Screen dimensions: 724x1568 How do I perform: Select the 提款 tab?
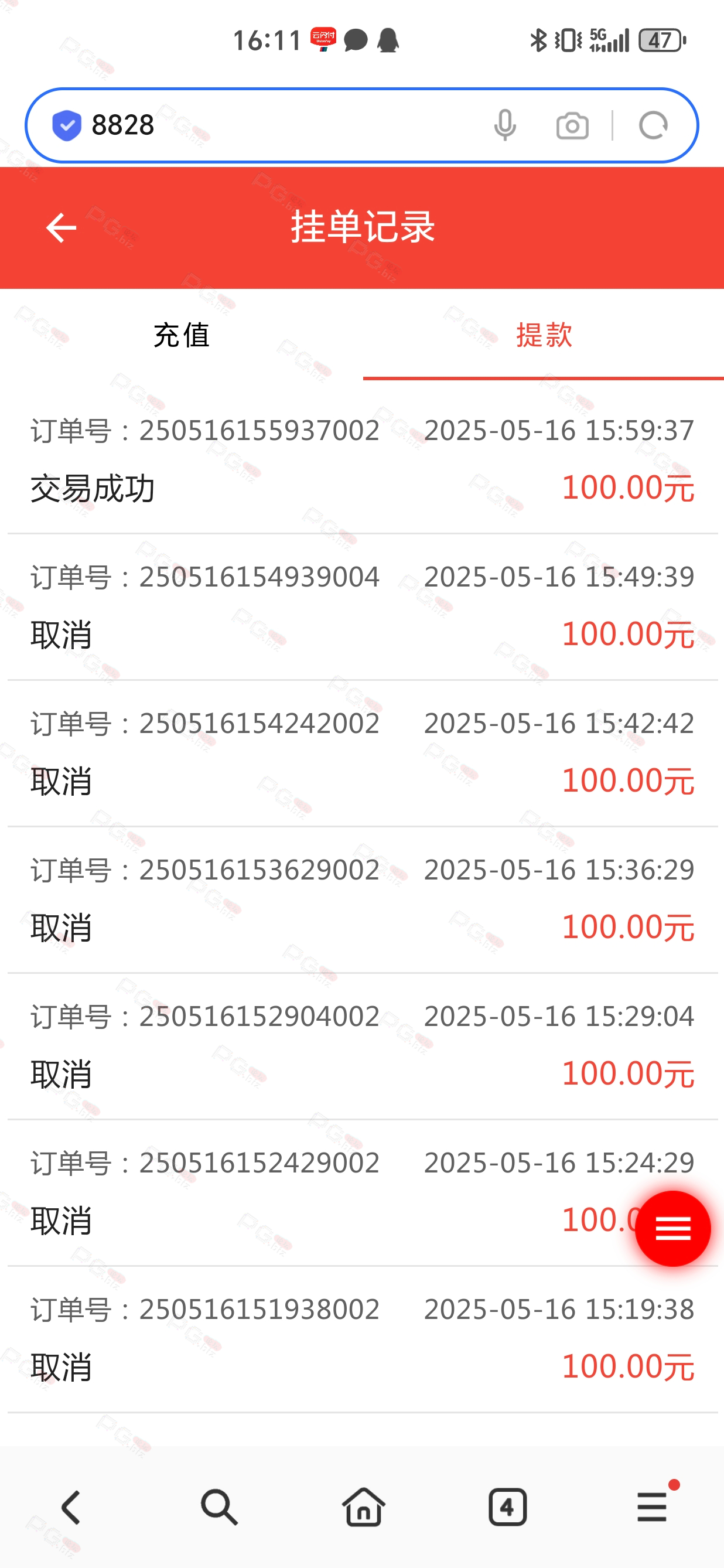(544, 335)
